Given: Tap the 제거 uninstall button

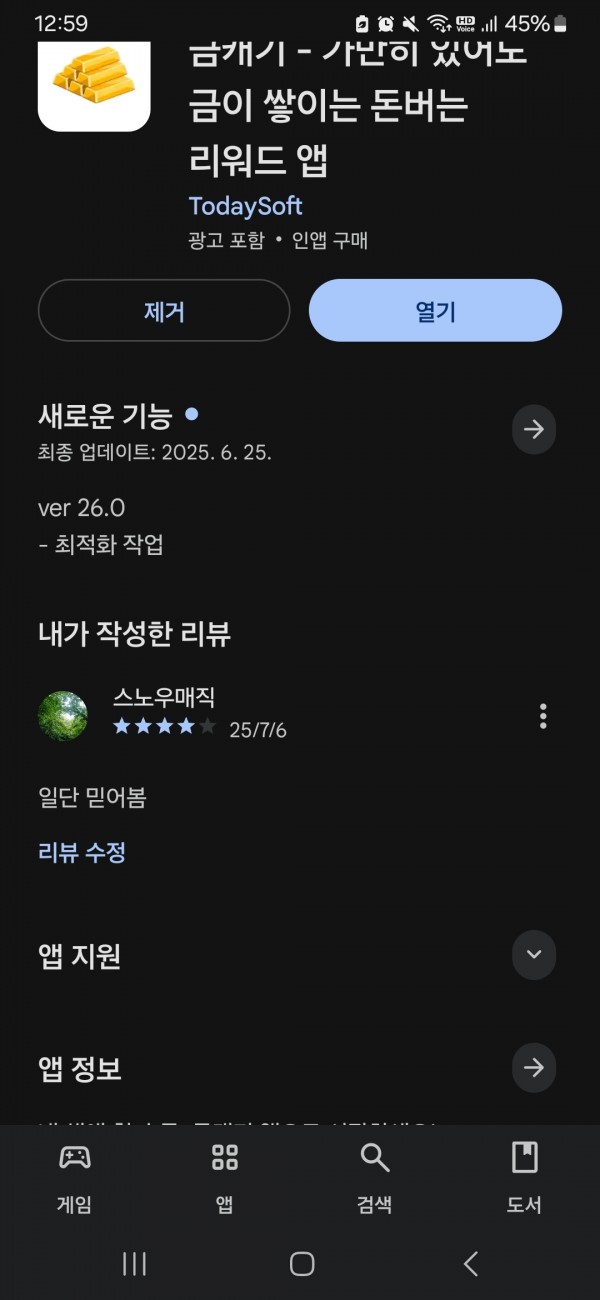Looking at the screenshot, I should point(164,311).
